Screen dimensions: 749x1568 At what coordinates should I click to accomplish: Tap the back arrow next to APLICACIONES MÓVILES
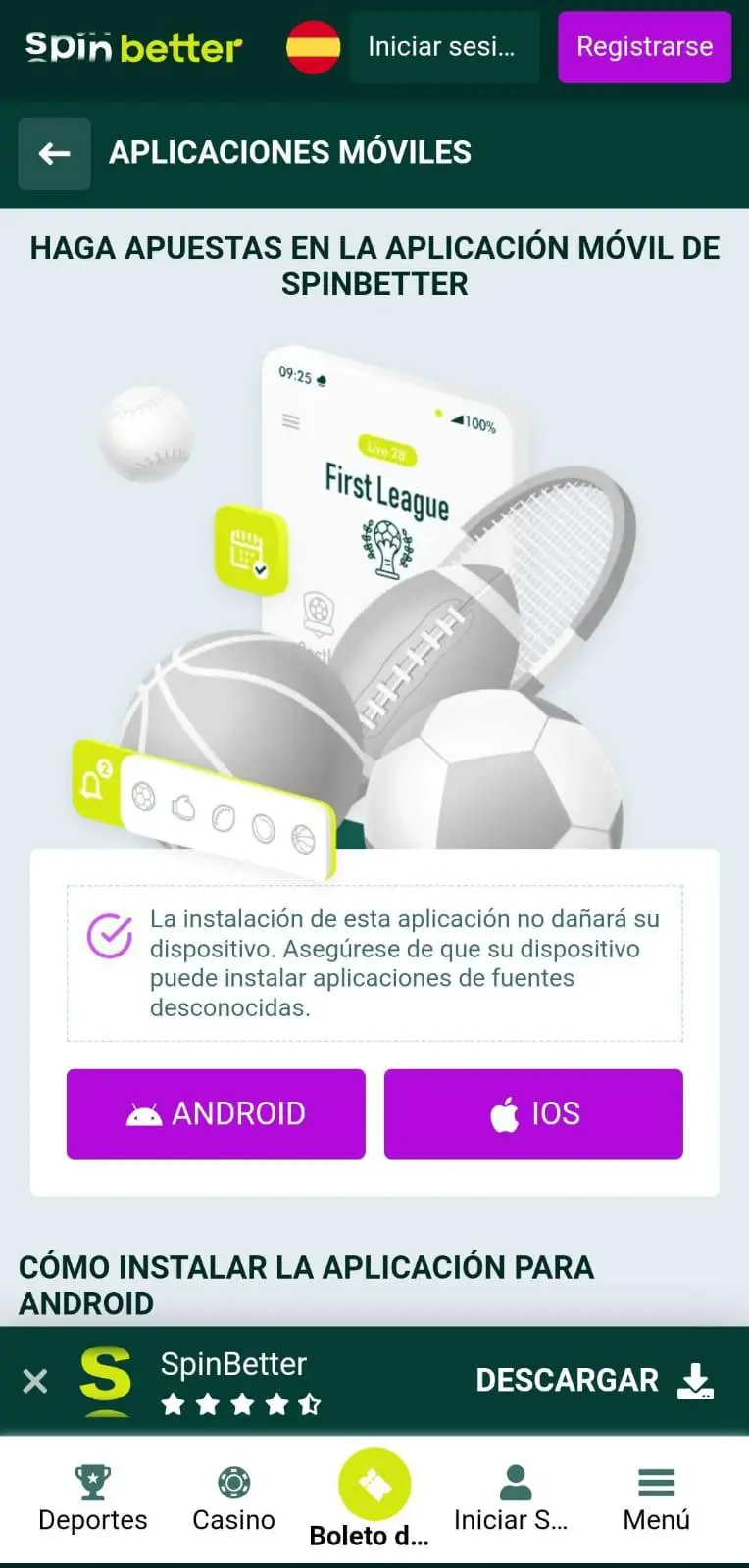(54, 152)
